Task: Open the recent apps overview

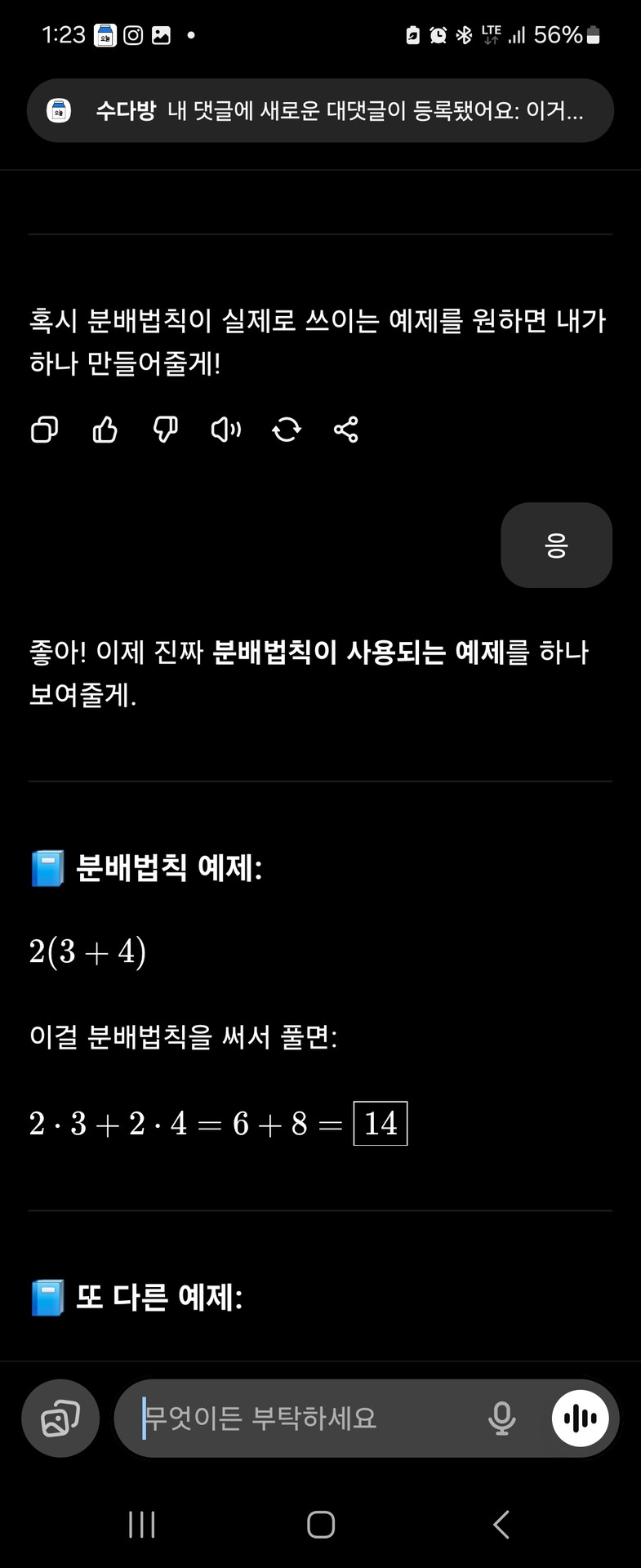Action: click(142, 1525)
